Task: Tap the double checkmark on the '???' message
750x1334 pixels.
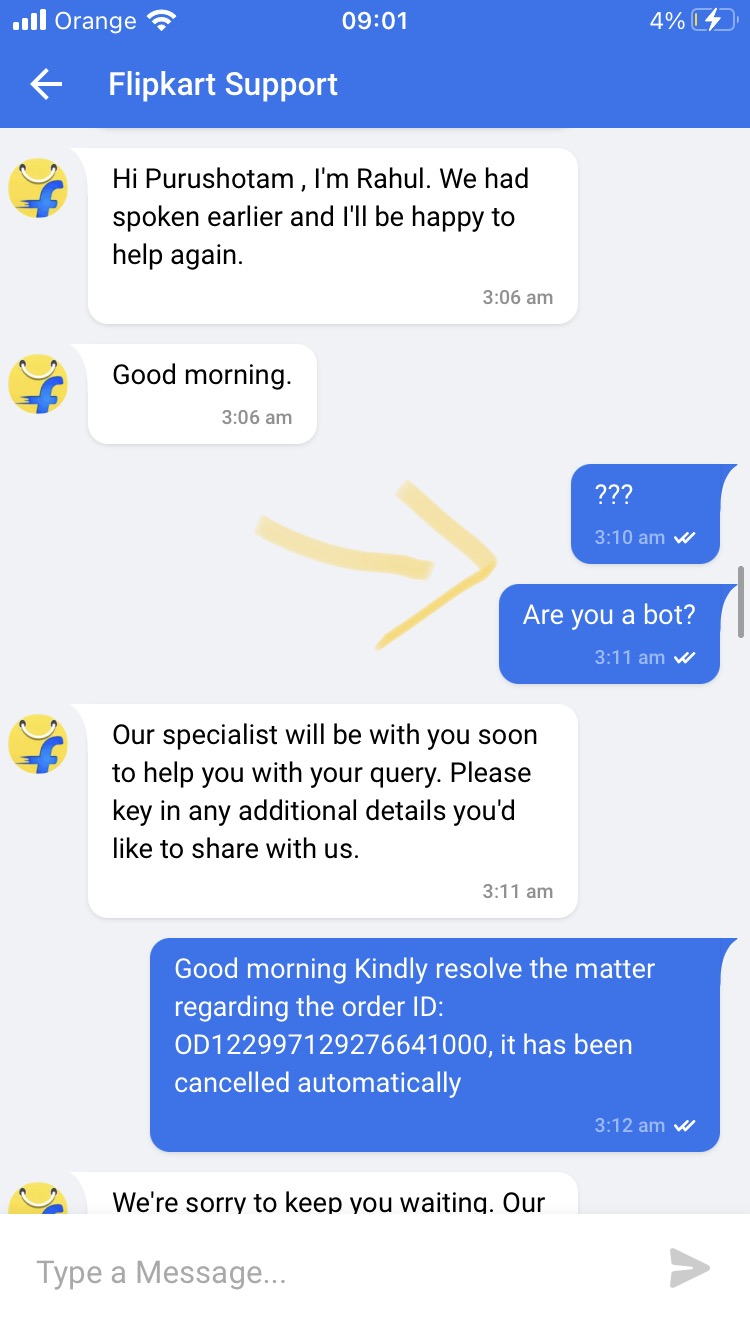Action: 686,537
